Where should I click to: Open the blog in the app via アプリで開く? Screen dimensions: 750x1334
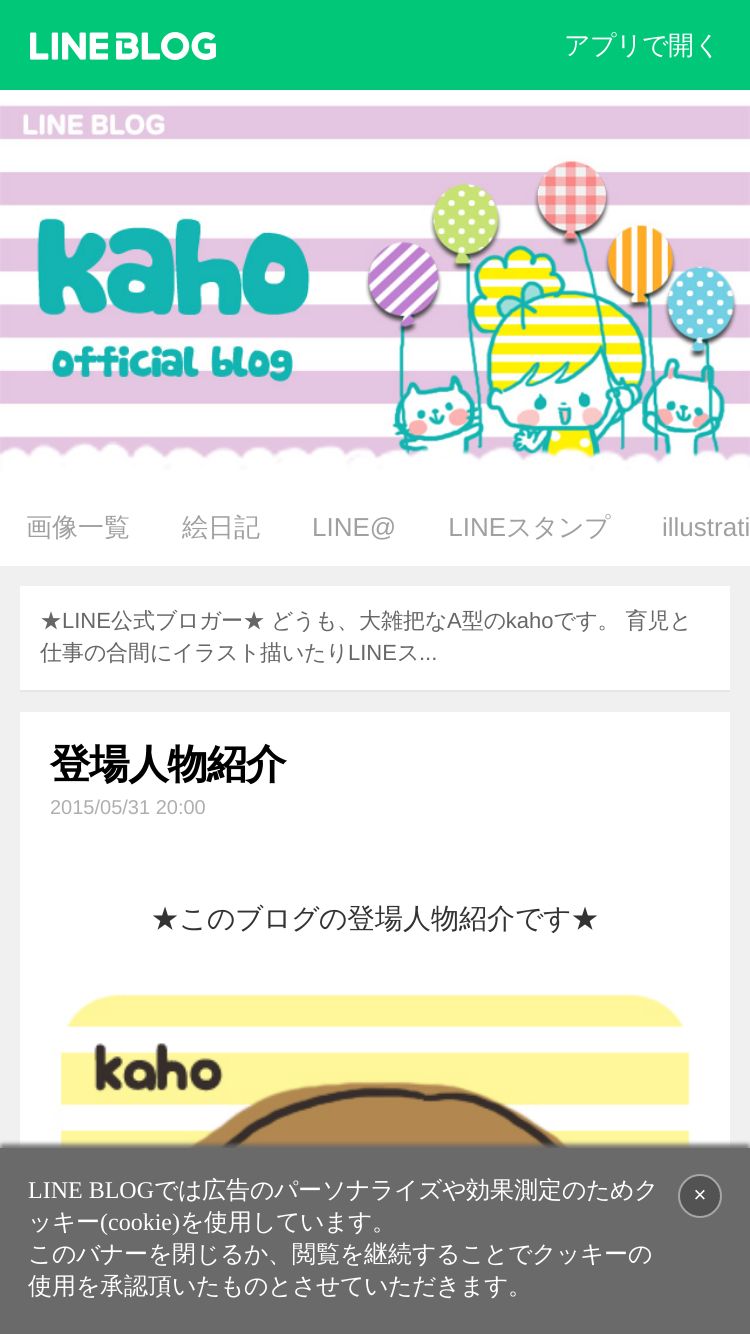tap(641, 46)
